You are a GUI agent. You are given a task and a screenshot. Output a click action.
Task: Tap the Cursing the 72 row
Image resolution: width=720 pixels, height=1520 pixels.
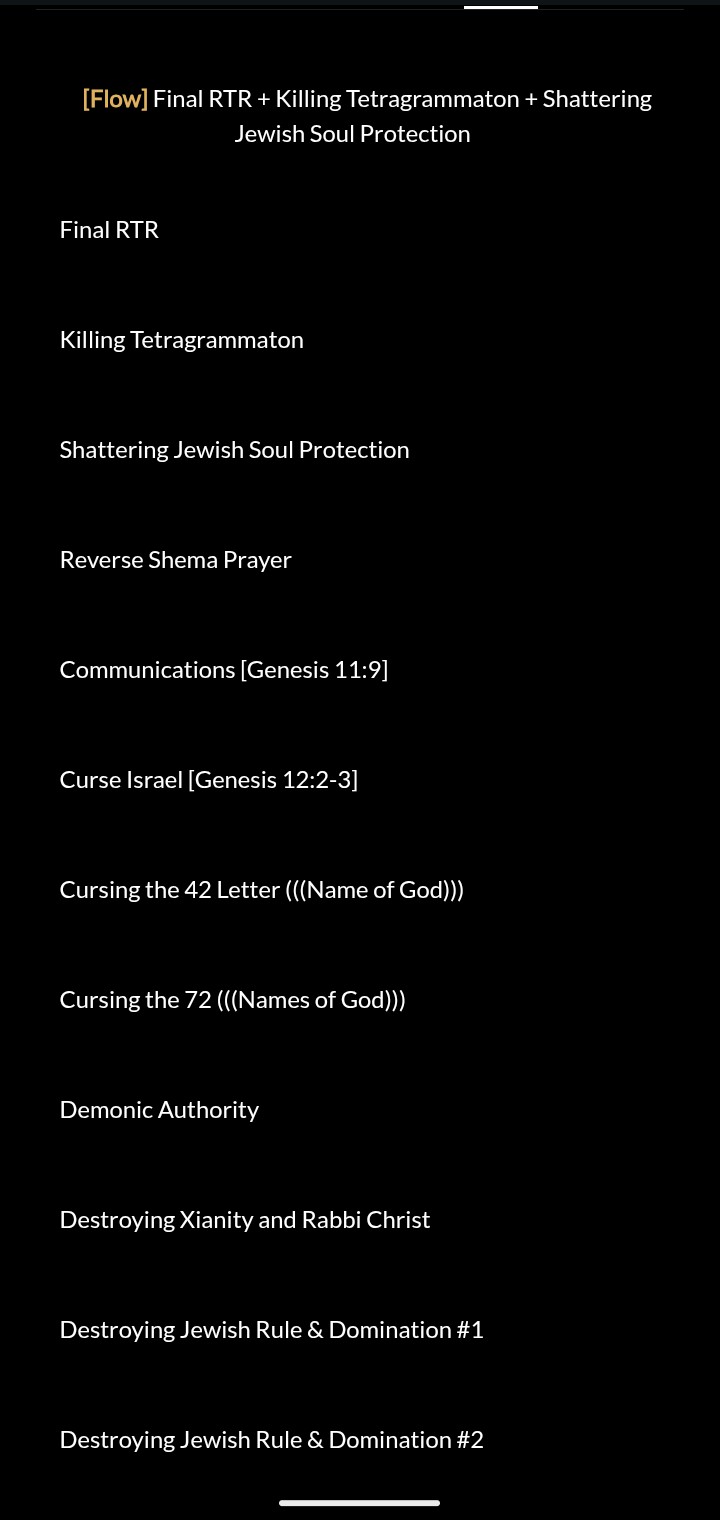(x=233, y=1000)
